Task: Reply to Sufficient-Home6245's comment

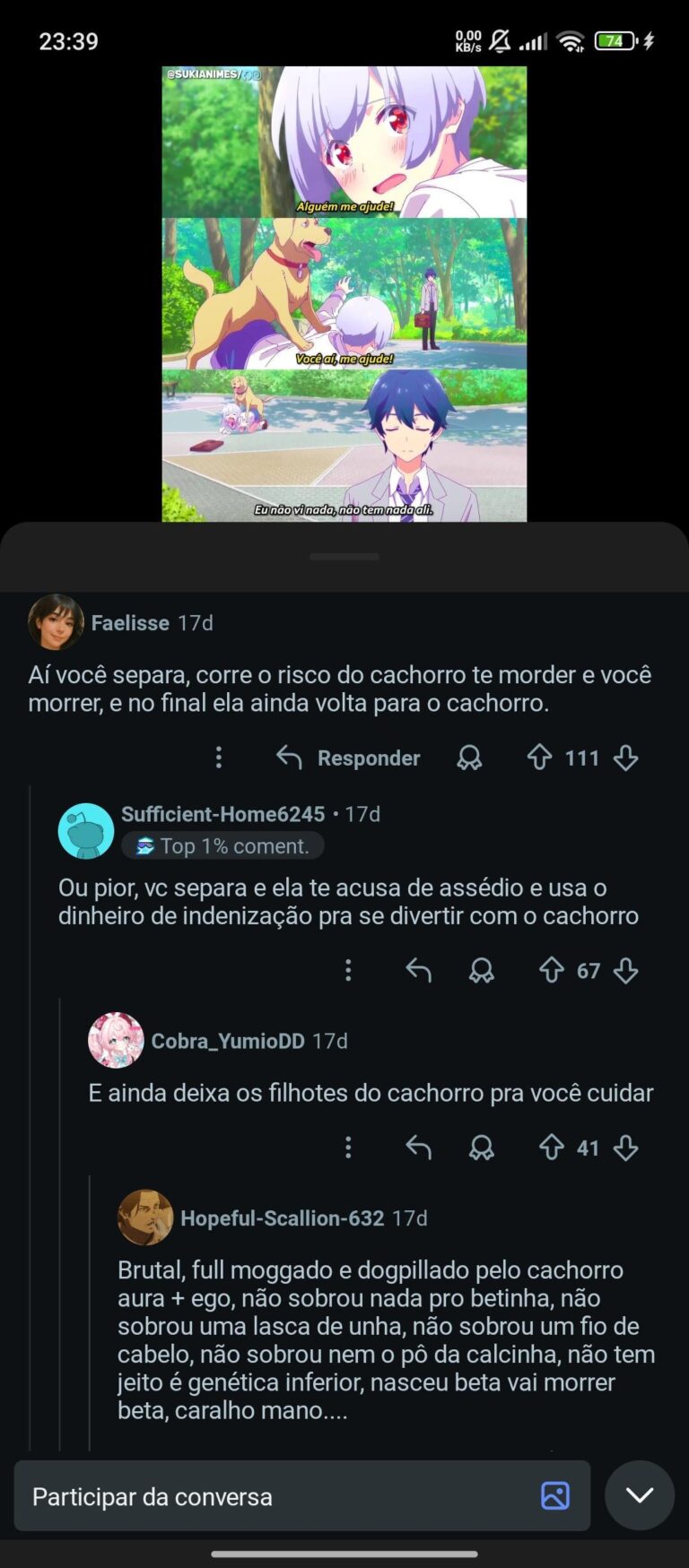Action: (418, 970)
